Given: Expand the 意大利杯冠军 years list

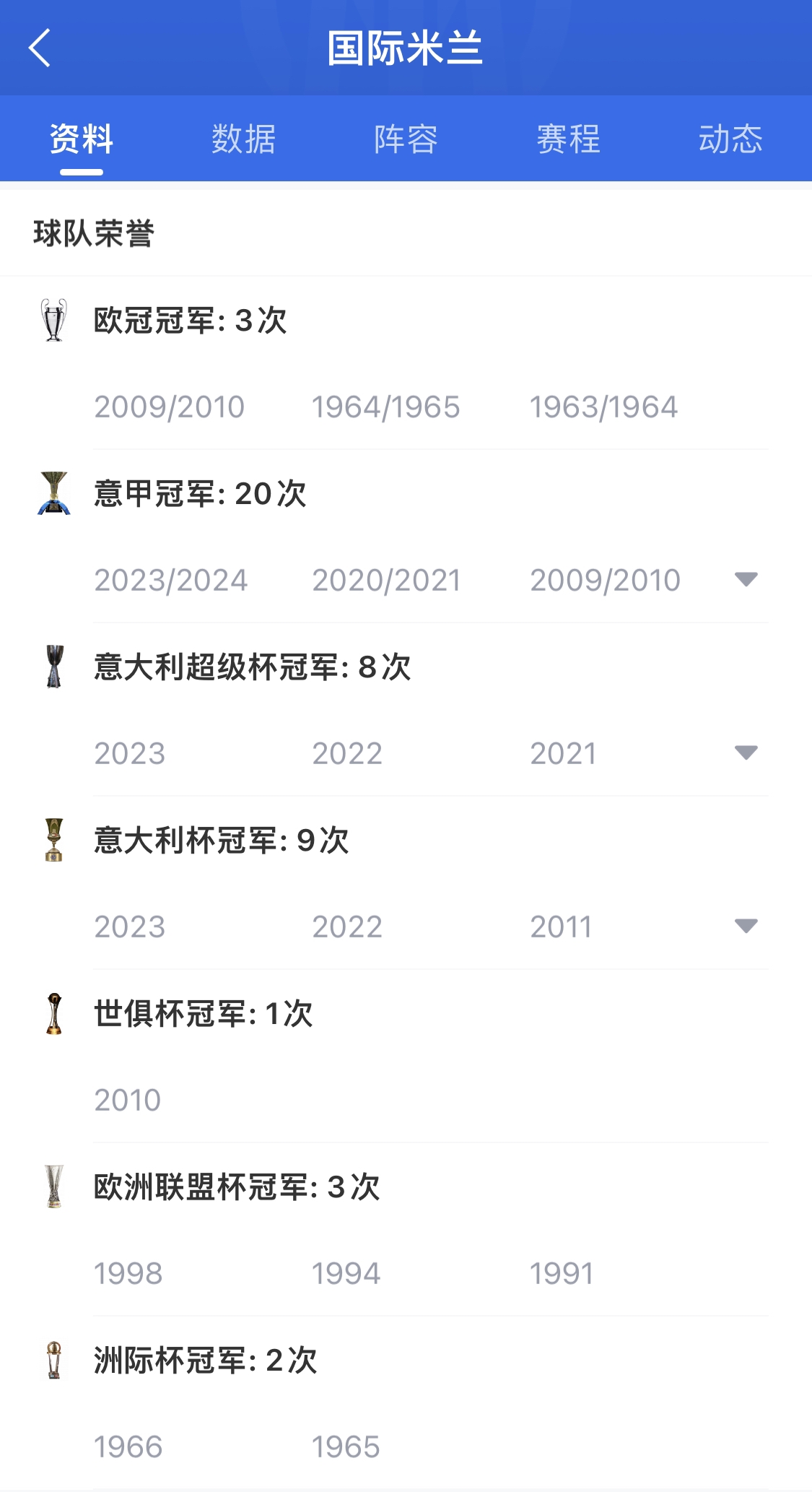Looking at the screenshot, I should tap(746, 926).
